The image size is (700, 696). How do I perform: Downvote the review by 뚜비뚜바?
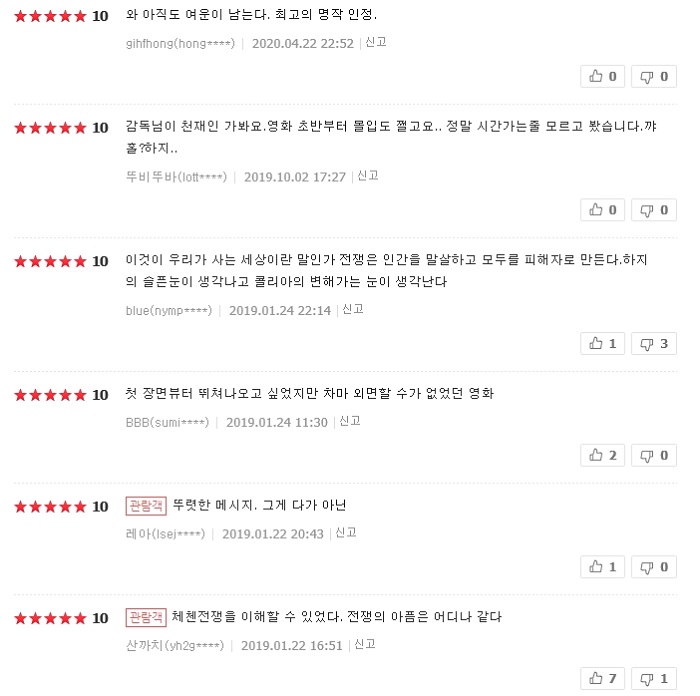tap(653, 210)
